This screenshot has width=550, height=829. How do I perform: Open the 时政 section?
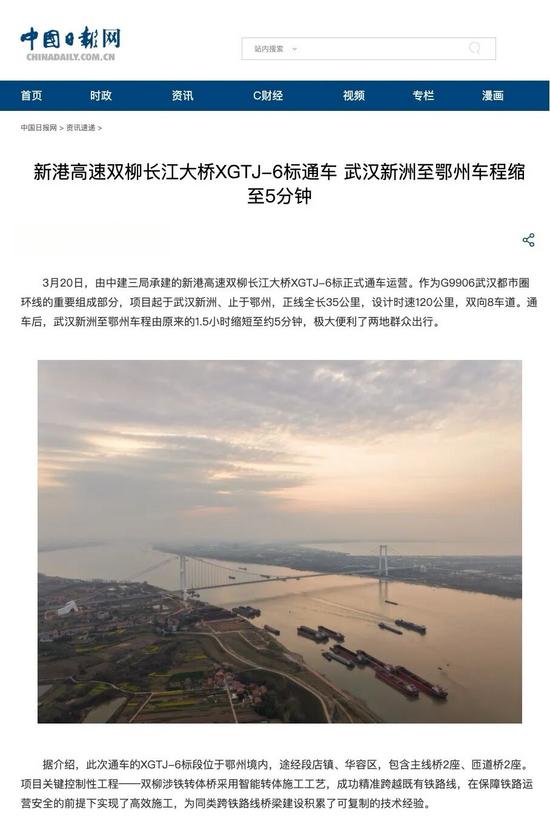click(100, 96)
